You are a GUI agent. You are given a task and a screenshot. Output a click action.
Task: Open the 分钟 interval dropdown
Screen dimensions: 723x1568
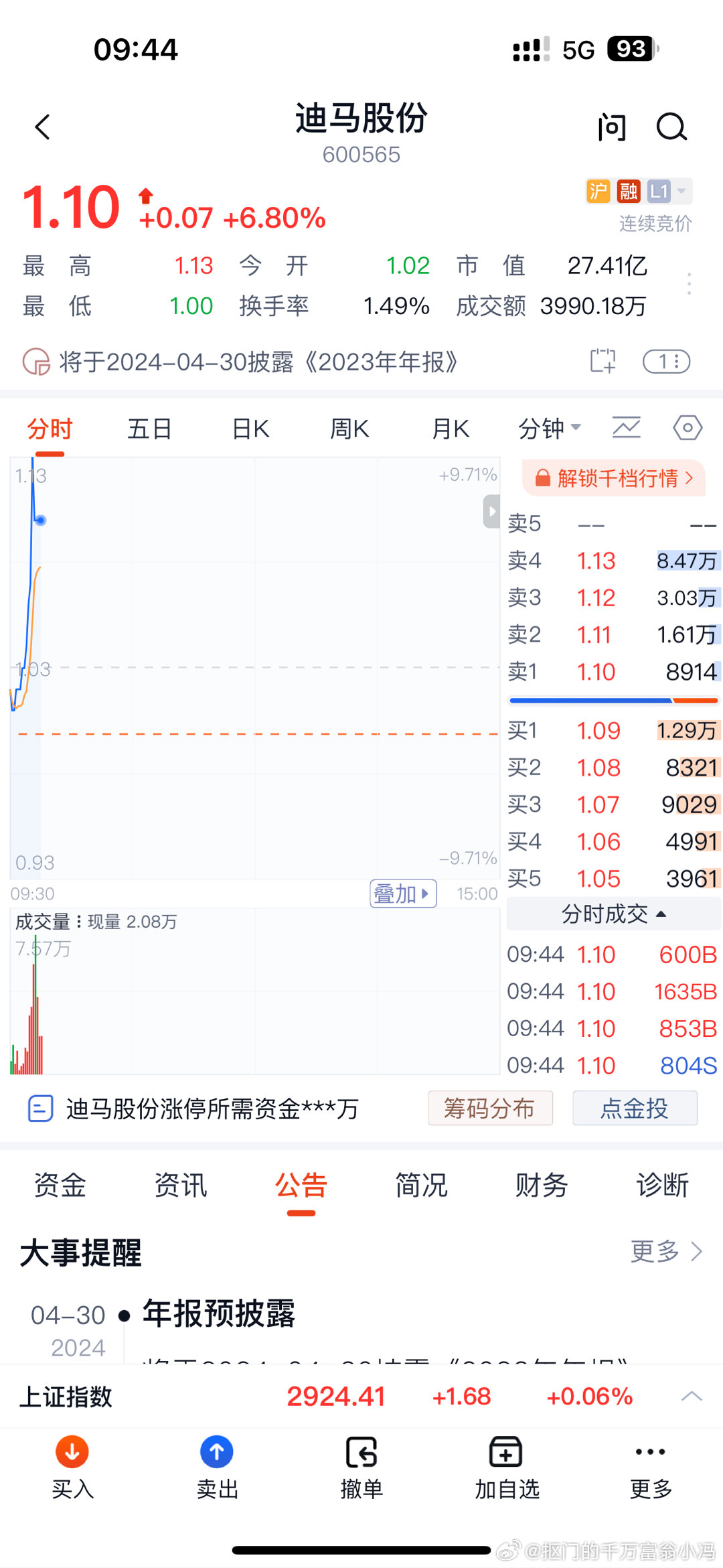pos(550,429)
